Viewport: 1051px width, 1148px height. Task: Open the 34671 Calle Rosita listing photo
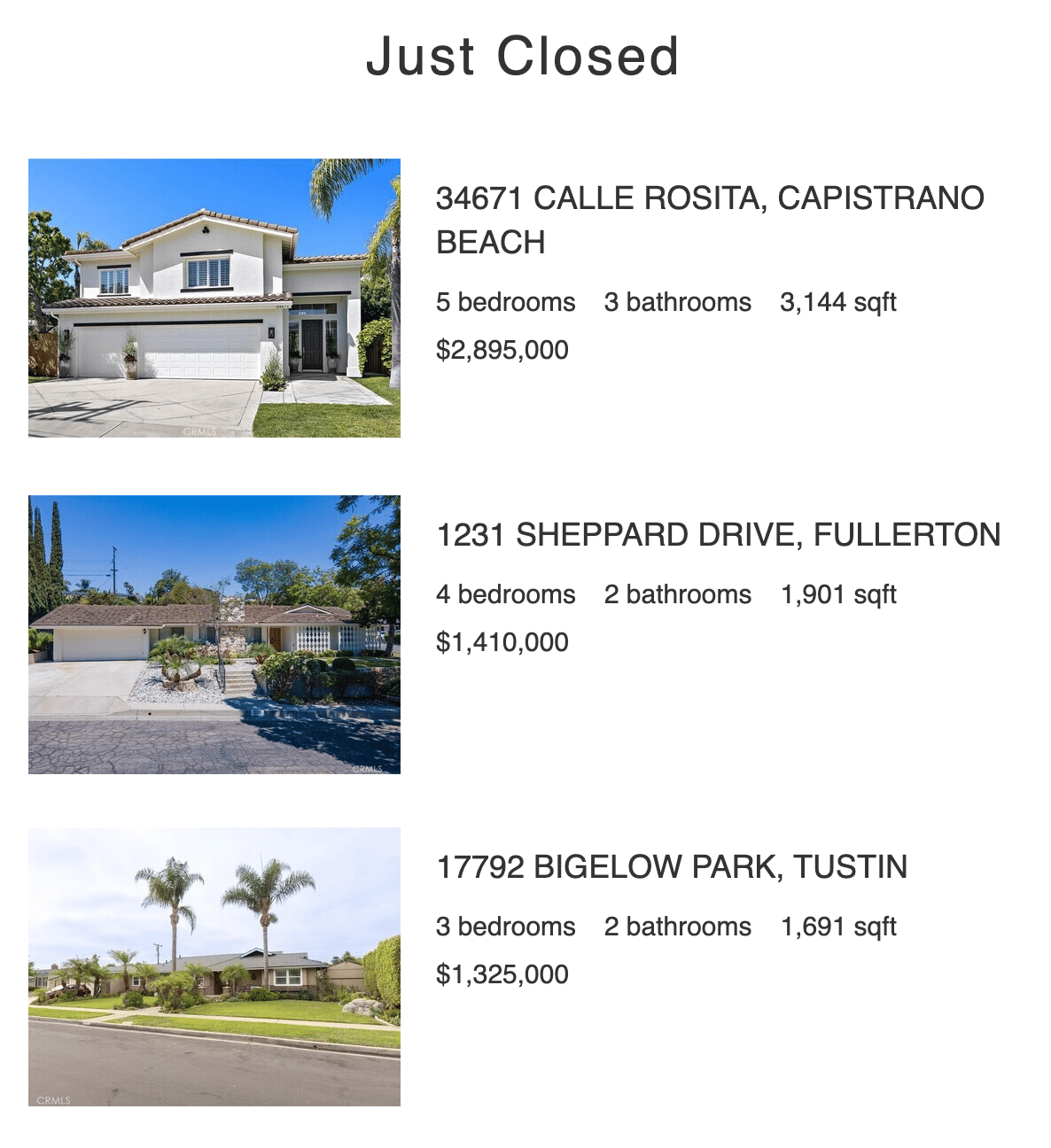coord(214,298)
